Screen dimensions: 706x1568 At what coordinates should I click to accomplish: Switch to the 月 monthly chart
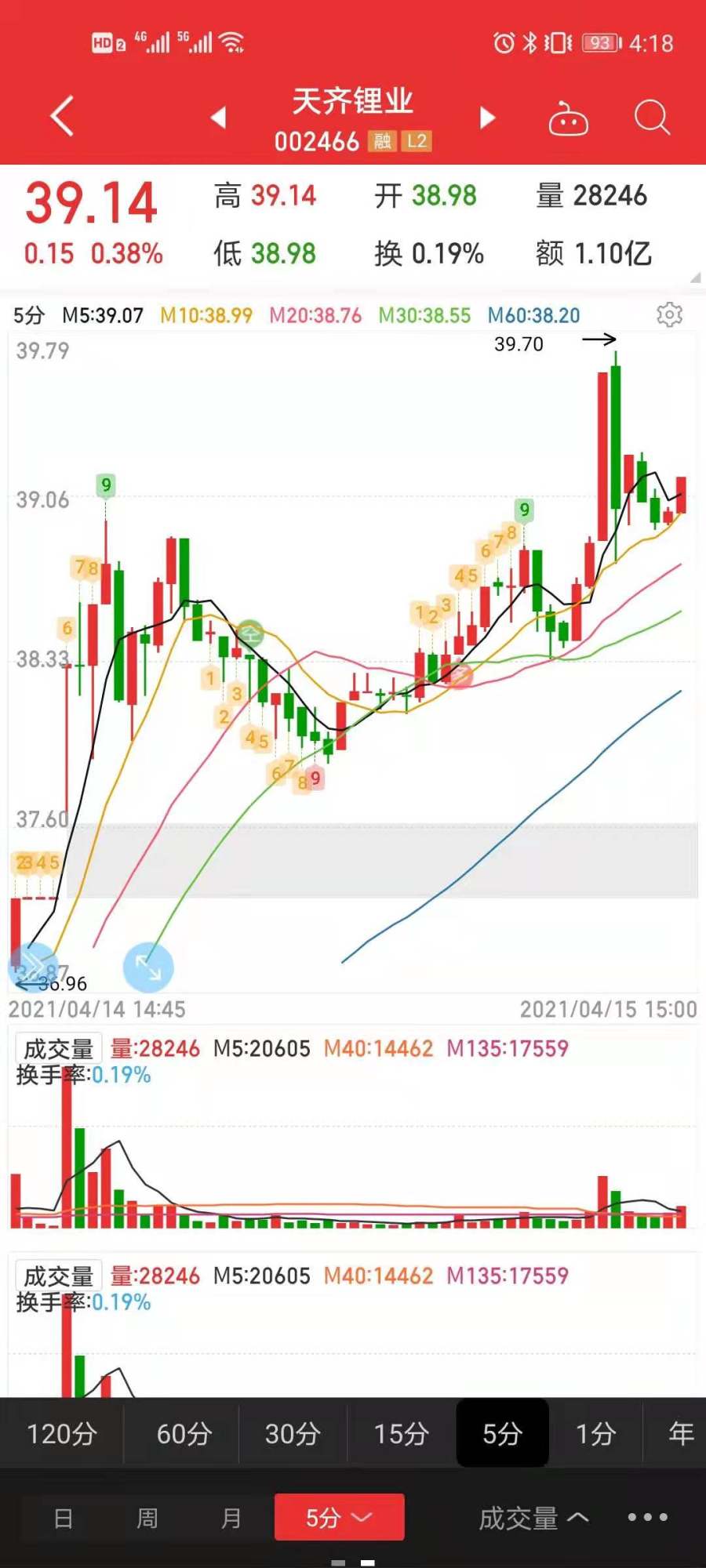click(231, 1519)
